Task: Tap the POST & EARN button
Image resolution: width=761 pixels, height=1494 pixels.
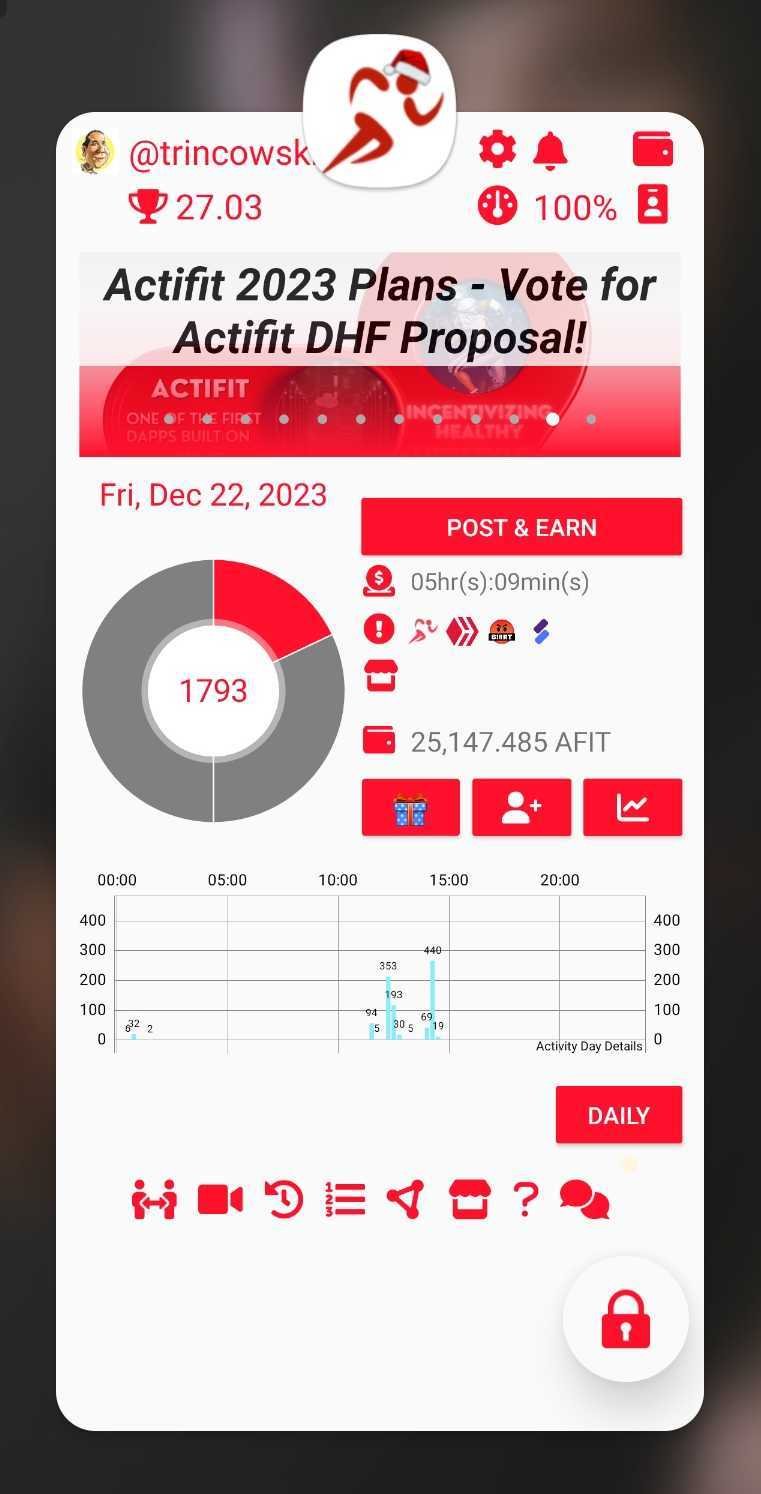Action: pyautogui.click(x=521, y=527)
